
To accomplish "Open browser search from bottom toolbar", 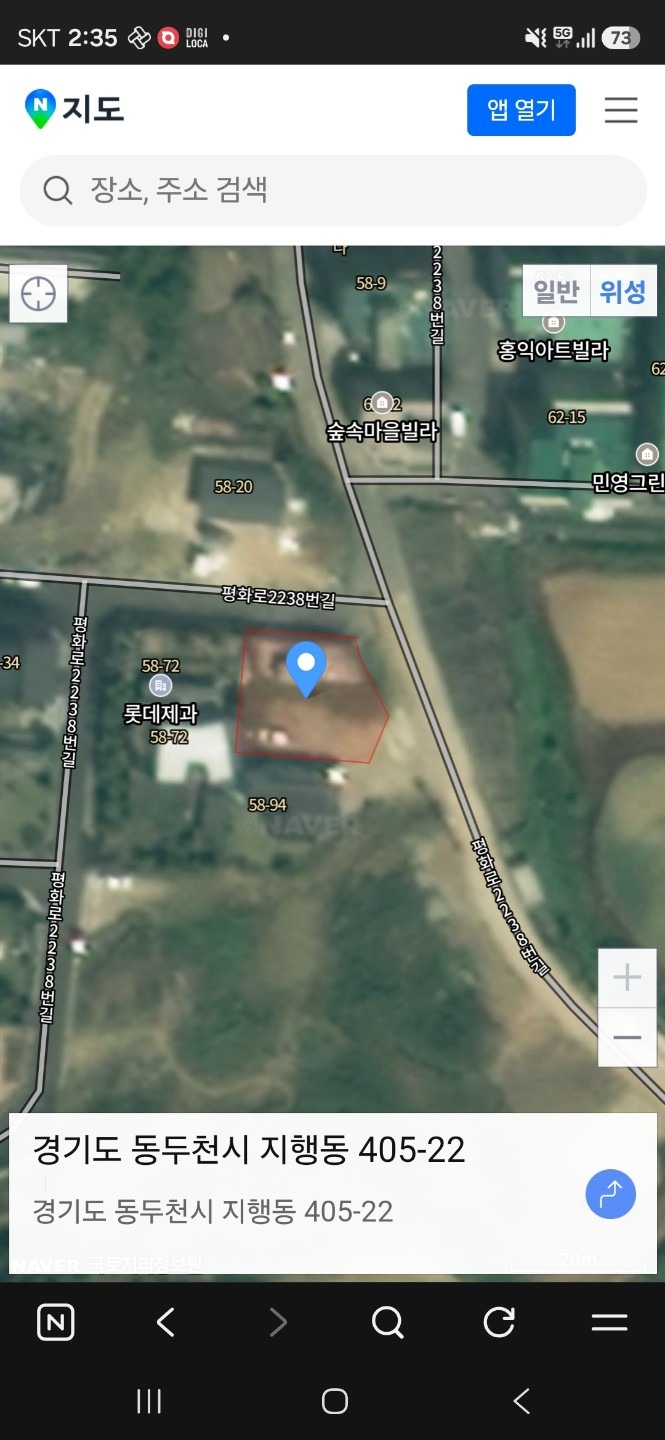I will pos(387,1322).
